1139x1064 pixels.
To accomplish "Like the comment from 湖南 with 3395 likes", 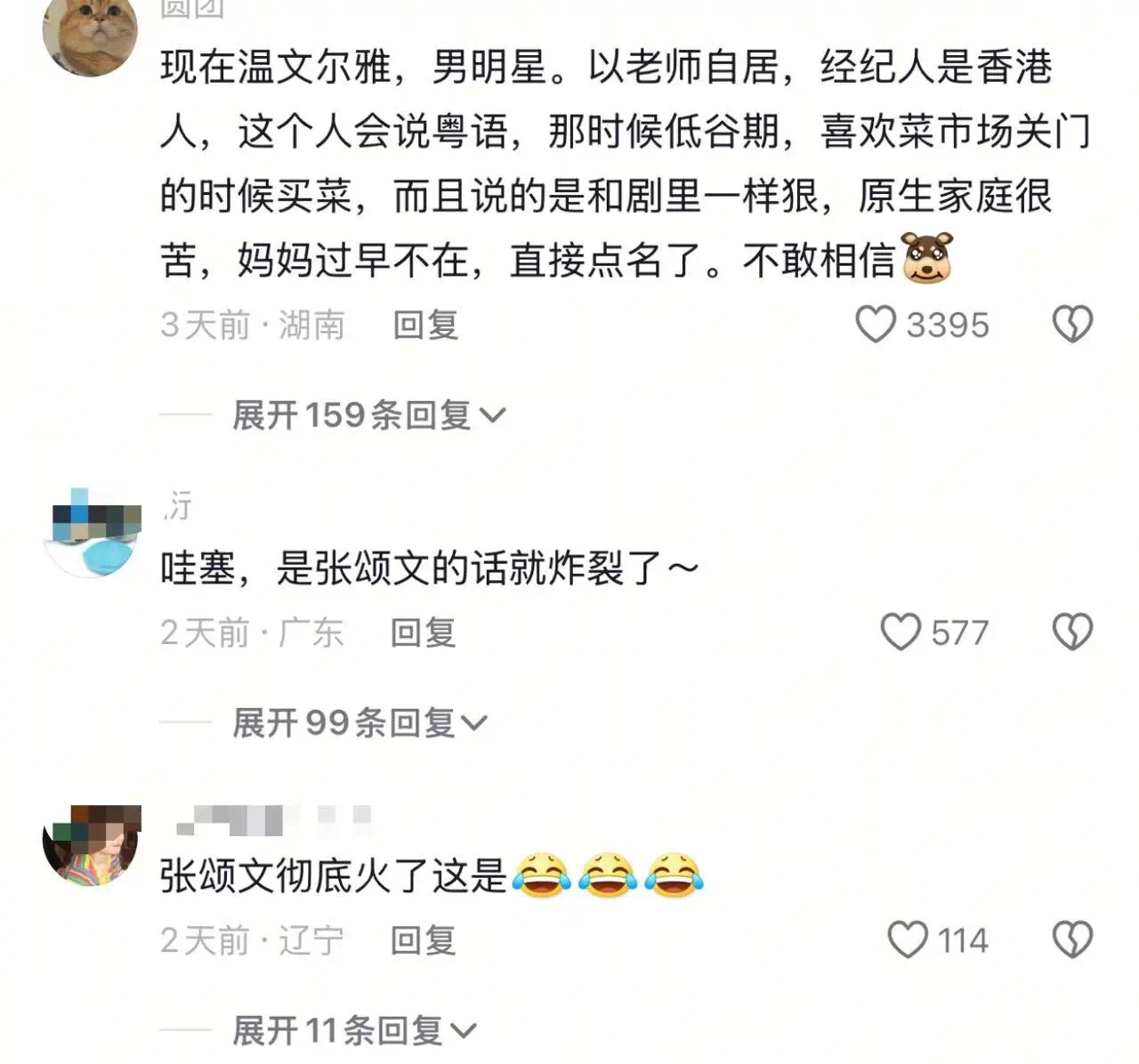I will [x=876, y=325].
